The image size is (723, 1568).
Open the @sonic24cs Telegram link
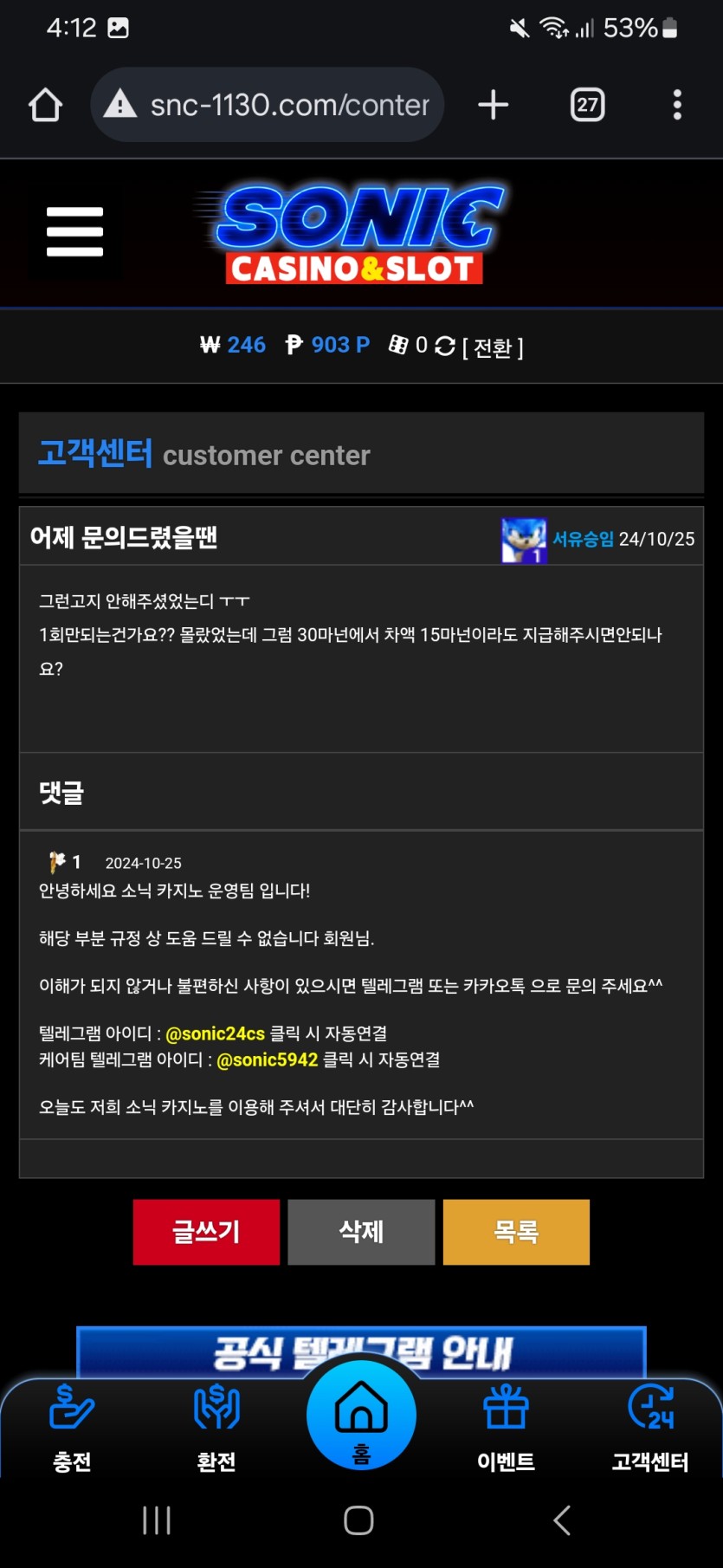215,1033
